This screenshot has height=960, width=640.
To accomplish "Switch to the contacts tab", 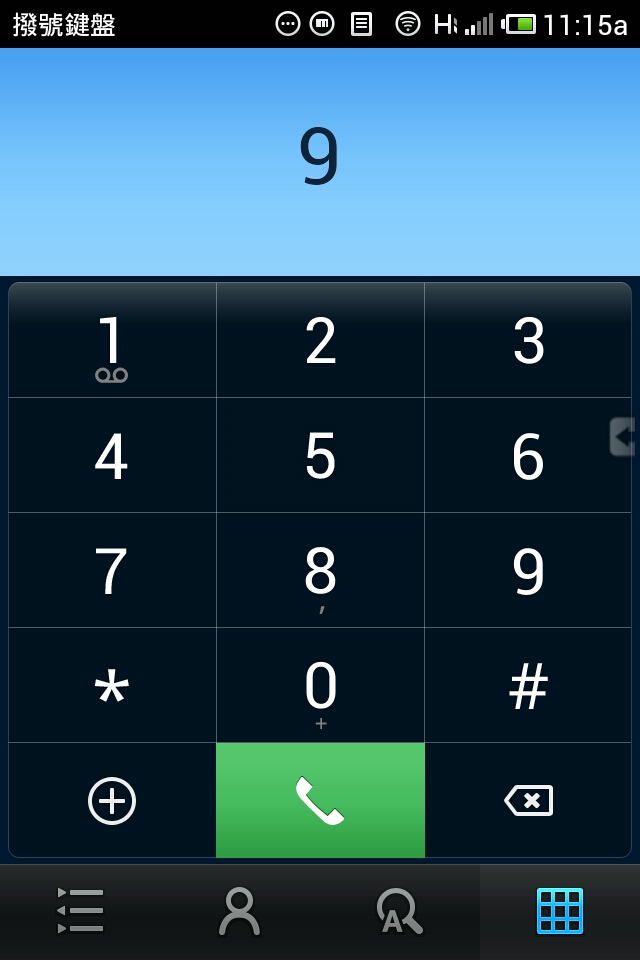I will [x=240, y=911].
